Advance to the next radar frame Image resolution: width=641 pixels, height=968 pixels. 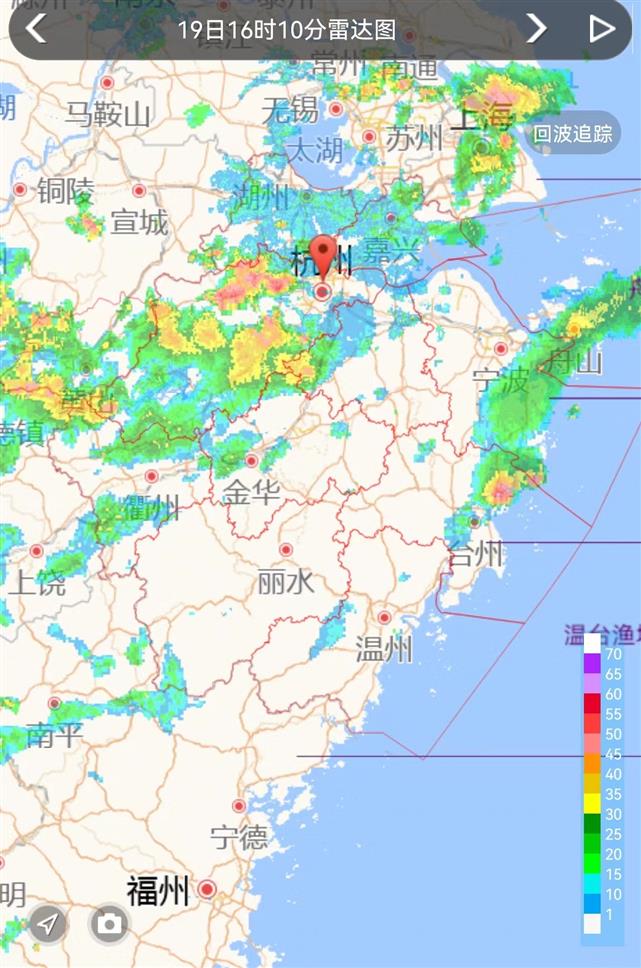point(537,29)
